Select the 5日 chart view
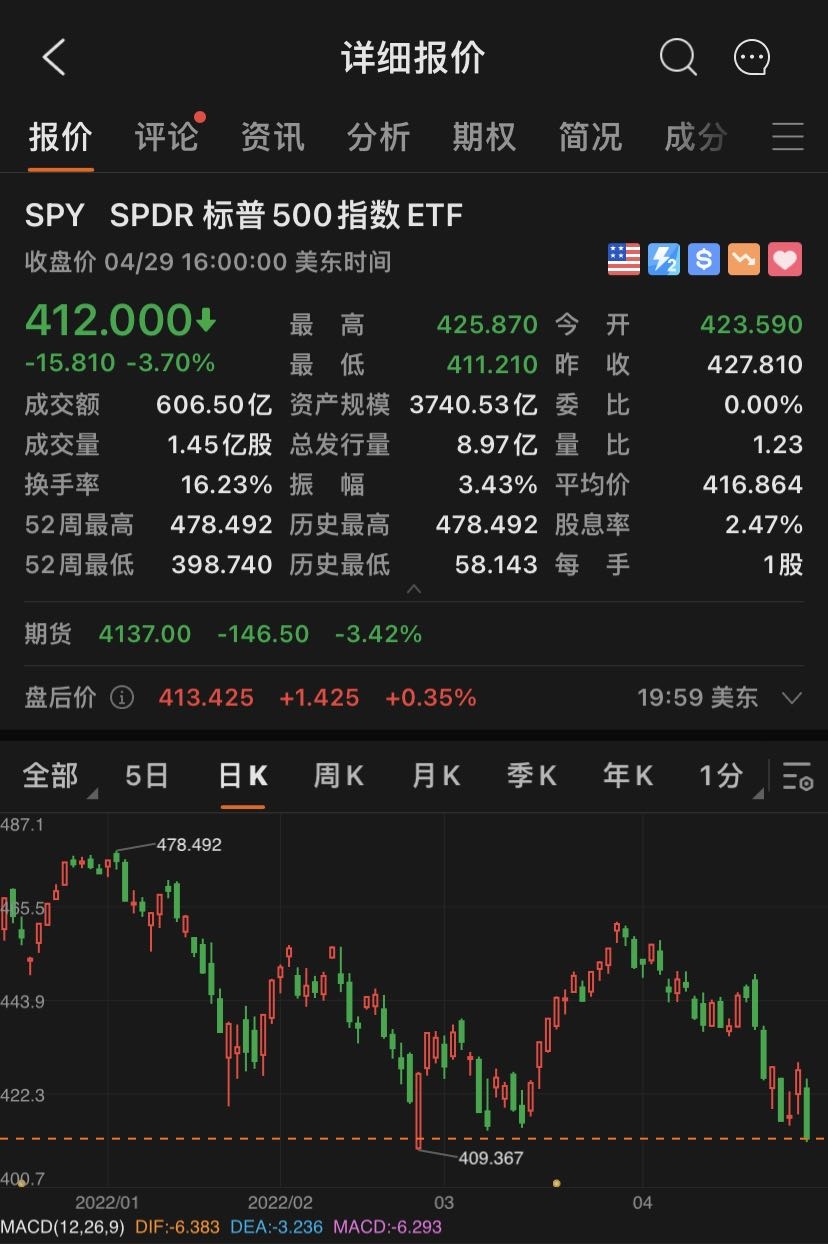Viewport: 828px width, 1244px height. [147, 776]
